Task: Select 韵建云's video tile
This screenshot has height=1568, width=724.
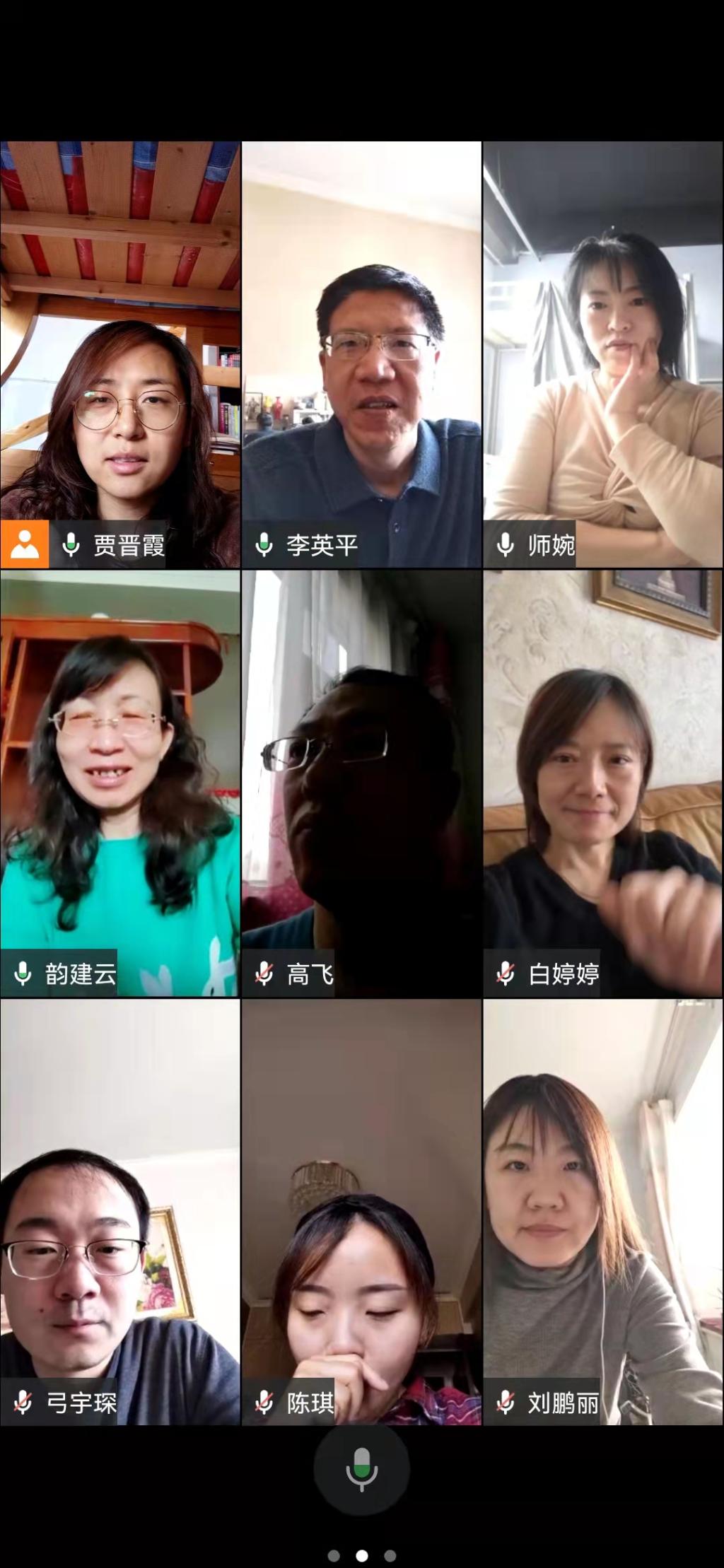Action: tap(120, 783)
